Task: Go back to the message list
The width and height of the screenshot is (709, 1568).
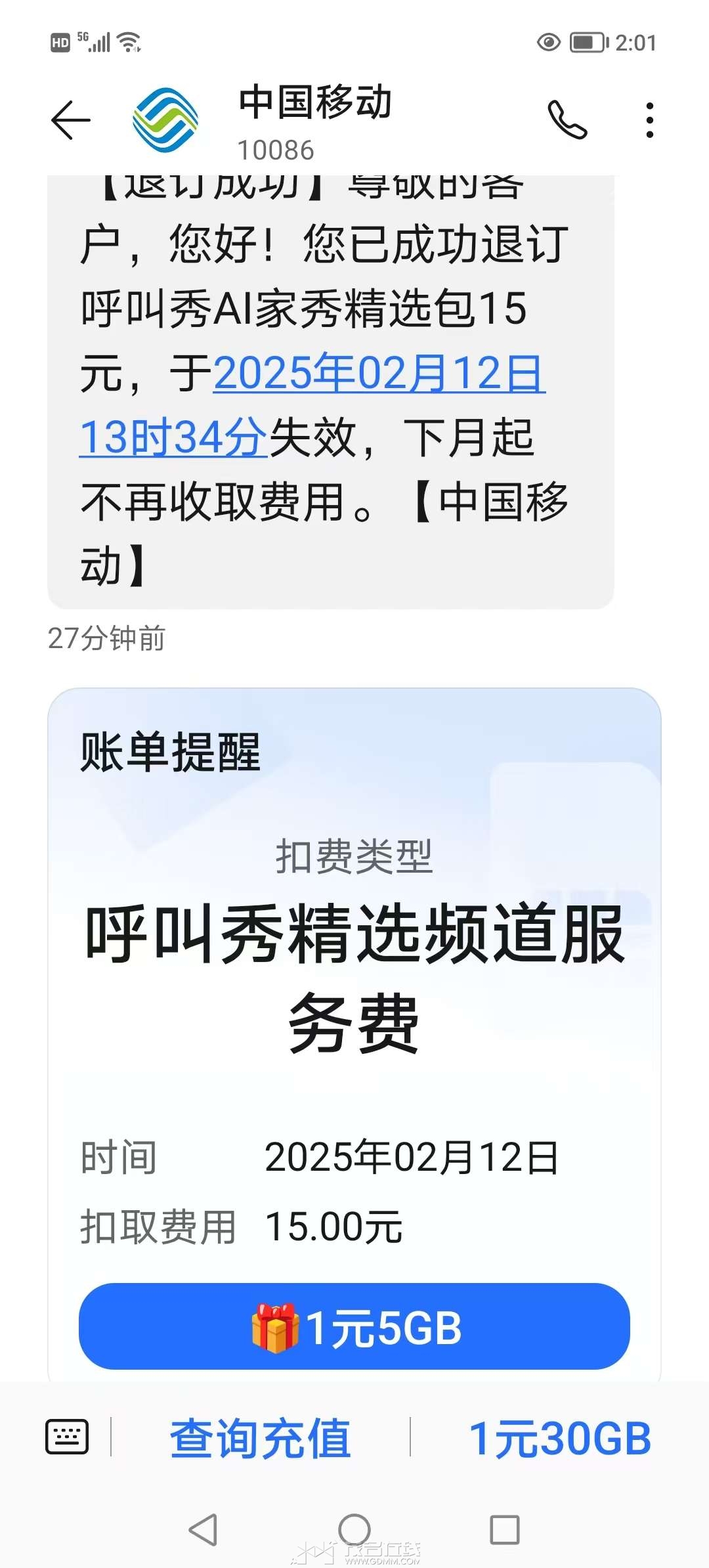Action: click(70, 120)
